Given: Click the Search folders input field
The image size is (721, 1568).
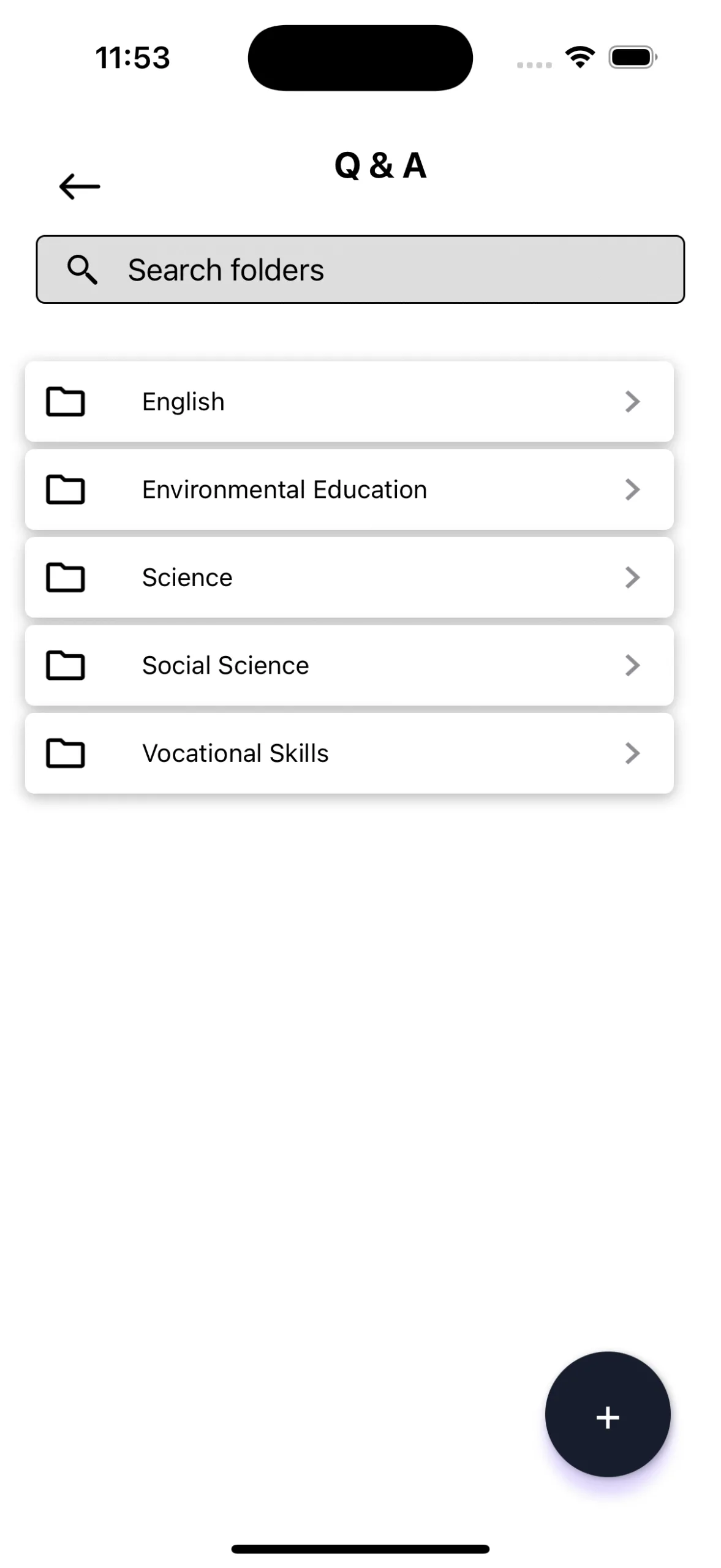Looking at the screenshot, I should (361, 269).
